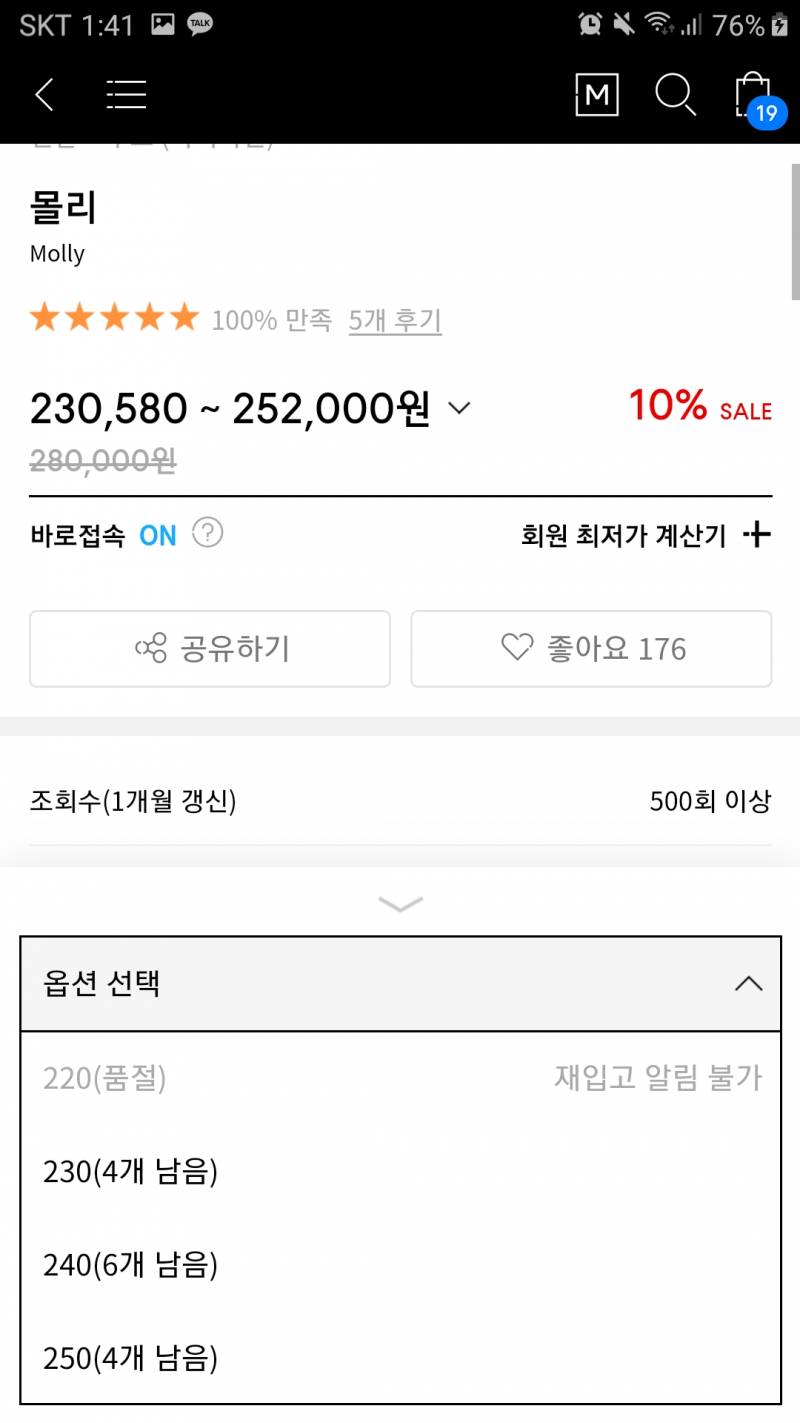Open the category list icon
The height and width of the screenshot is (1423, 800).
pos(126,94)
